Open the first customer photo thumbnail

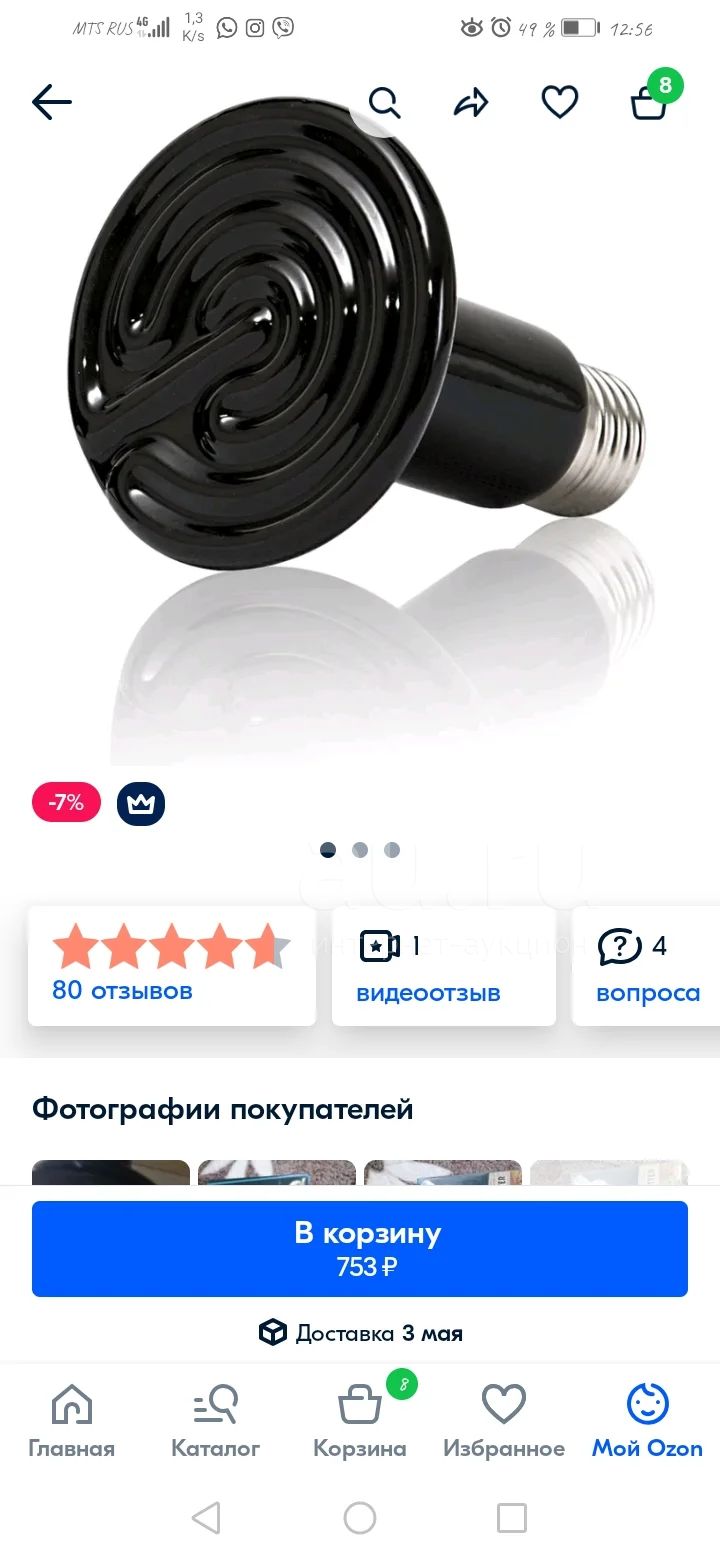point(111,1173)
